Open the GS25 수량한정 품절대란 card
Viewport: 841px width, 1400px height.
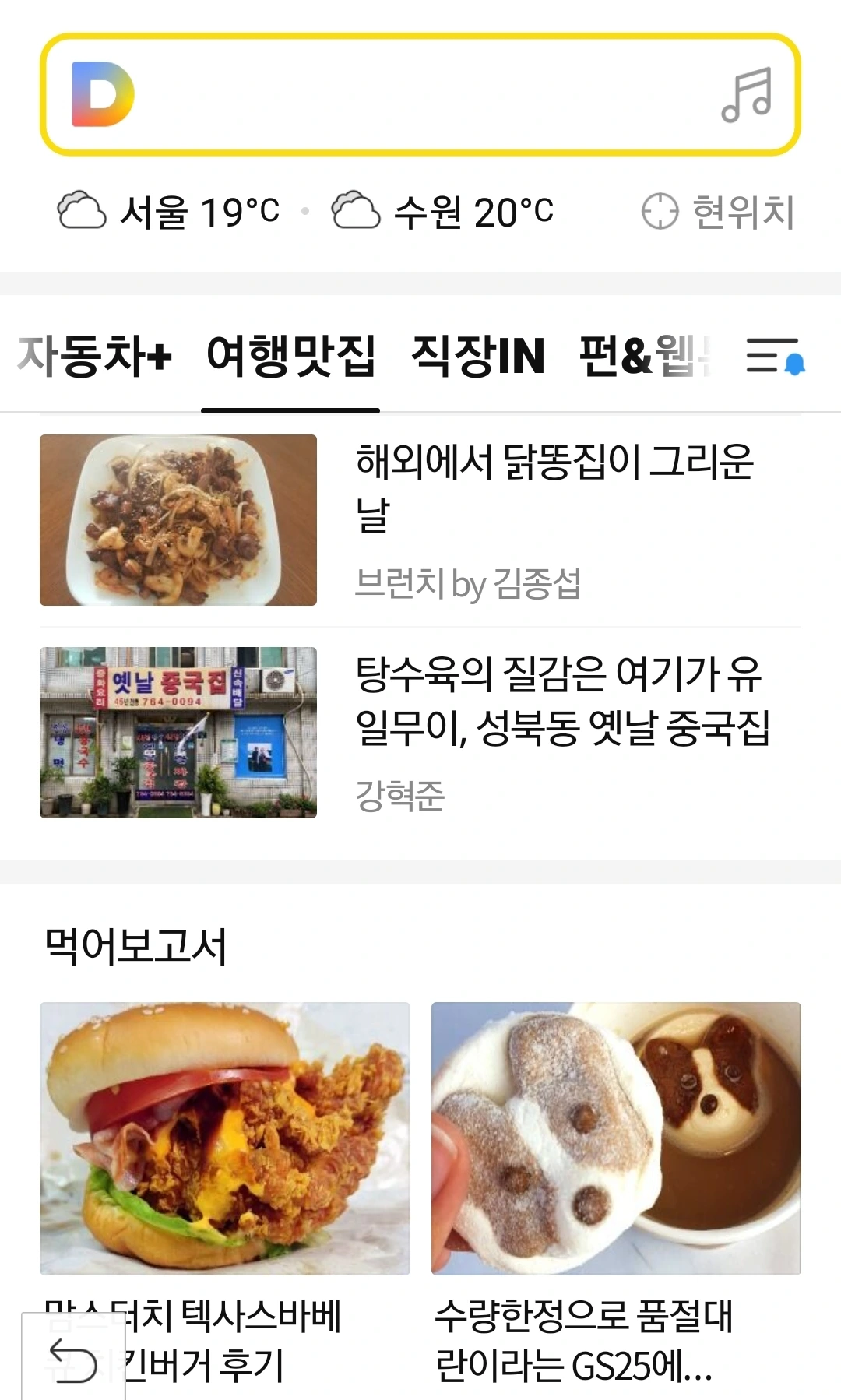coord(616,1138)
